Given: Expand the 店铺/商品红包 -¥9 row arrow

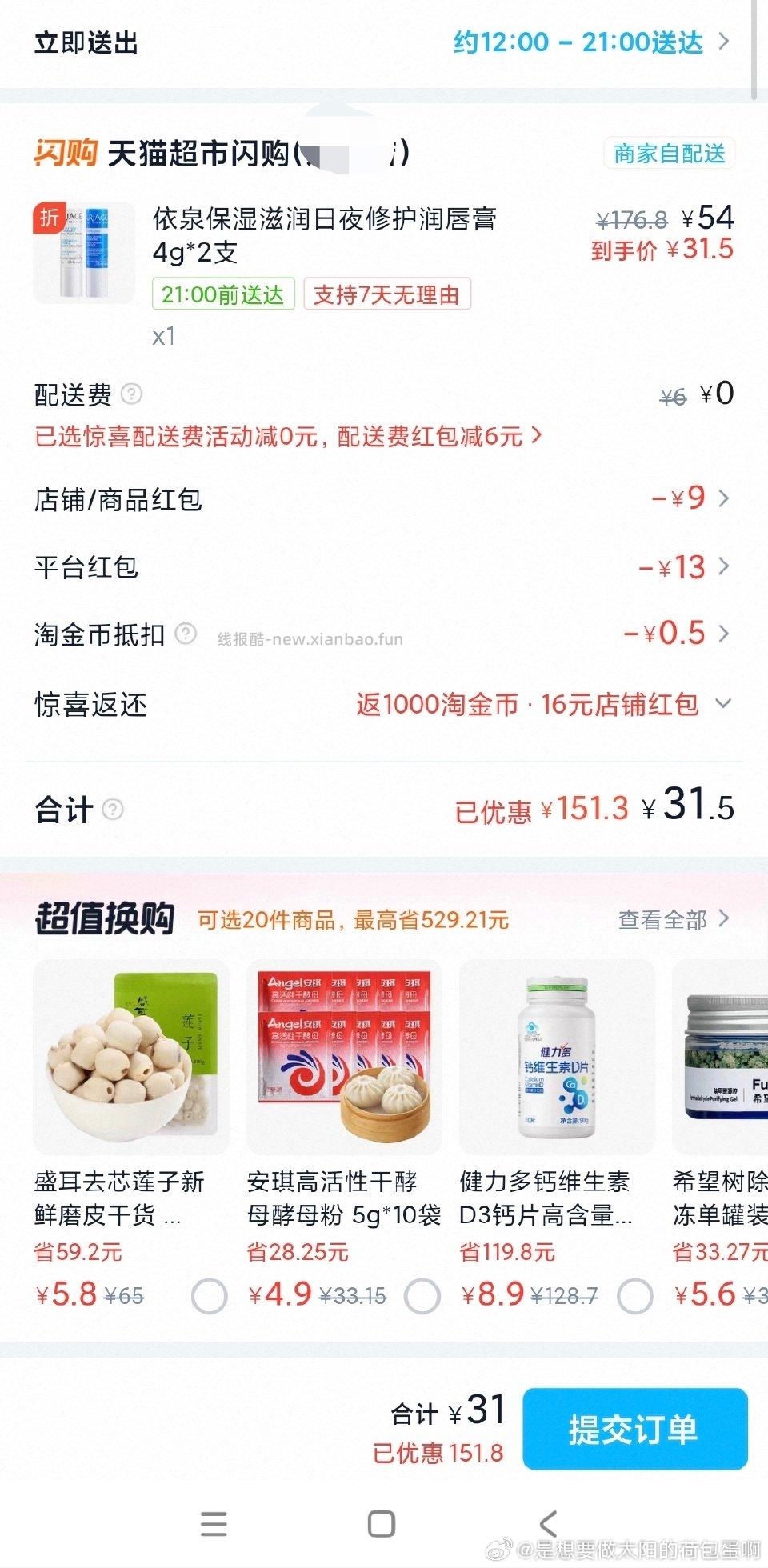Looking at the screenshot, I should [724, 498].
